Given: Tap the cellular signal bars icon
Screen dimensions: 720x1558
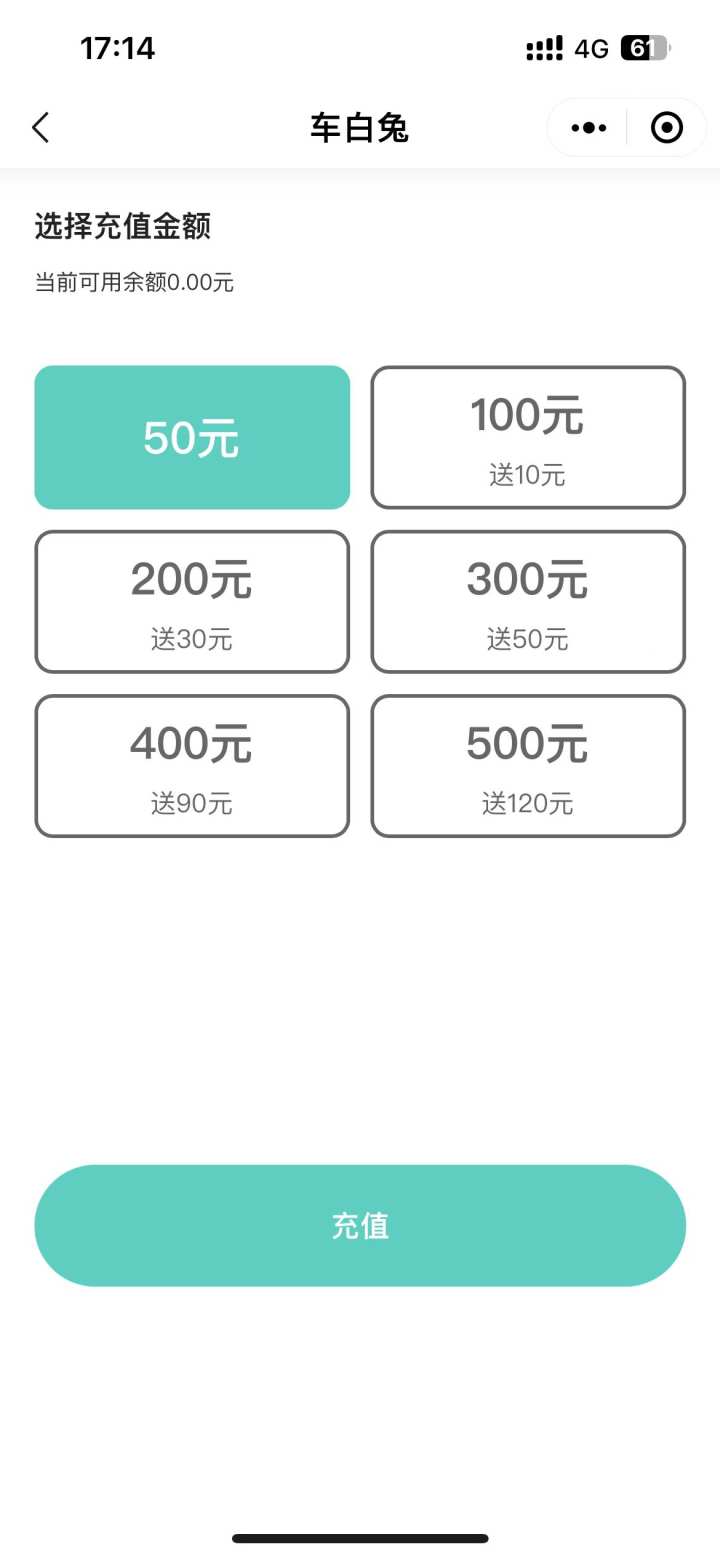Looking at the screenshot, I should pyautogui.click(x=544, y=47).
